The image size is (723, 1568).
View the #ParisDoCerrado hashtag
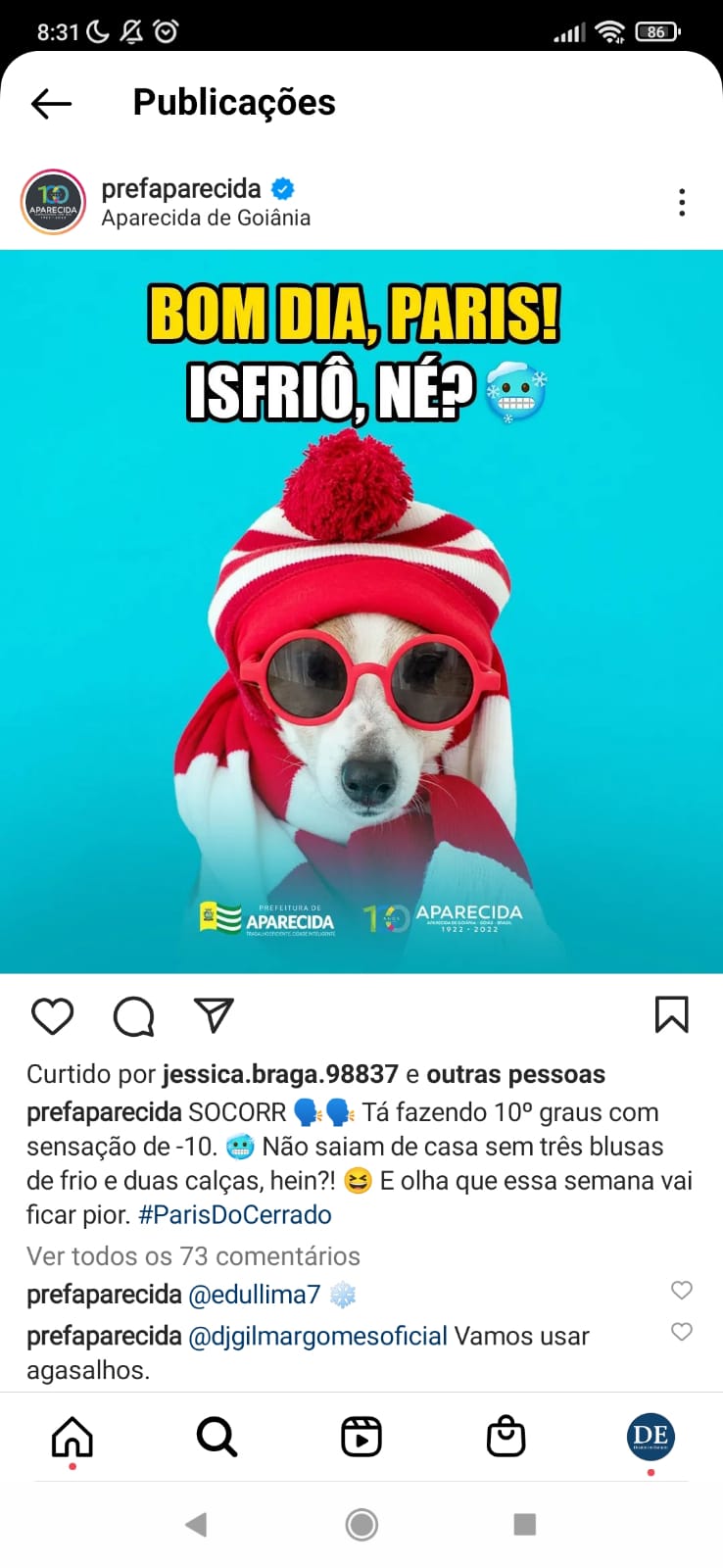coord(235,1215)
